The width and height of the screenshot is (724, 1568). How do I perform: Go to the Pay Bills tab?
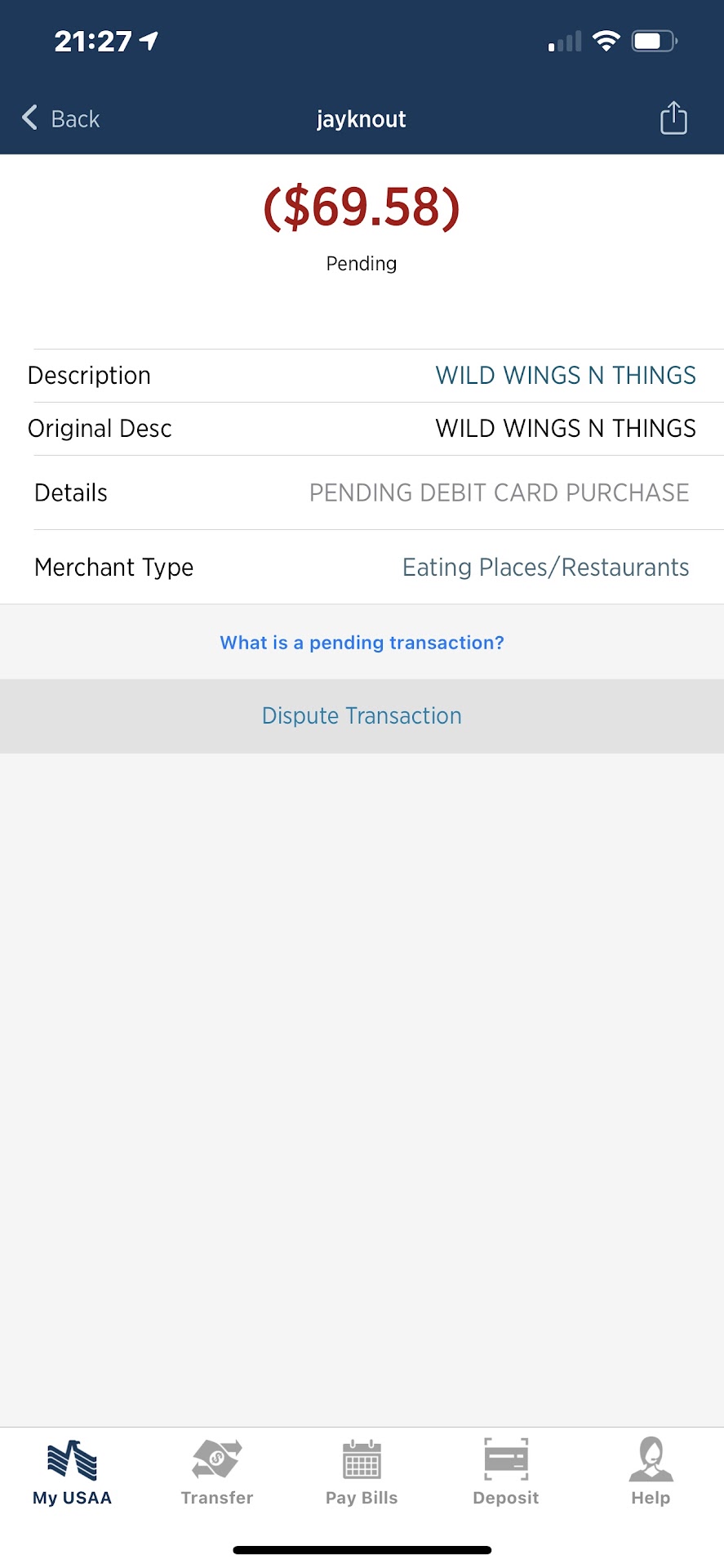pyautogui.click(x=362, y=1473)
